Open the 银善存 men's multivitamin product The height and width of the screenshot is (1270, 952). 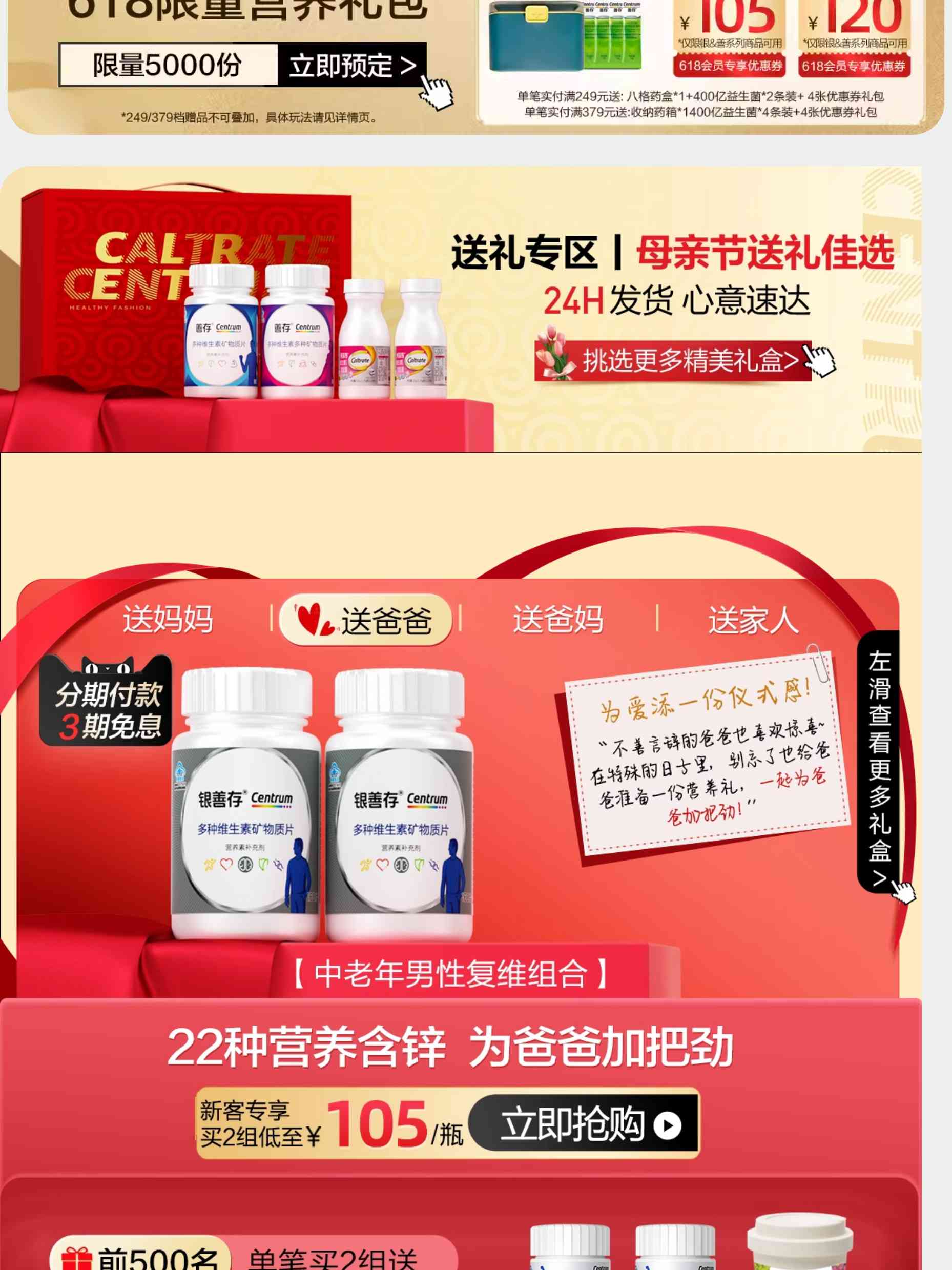point(321,804)
